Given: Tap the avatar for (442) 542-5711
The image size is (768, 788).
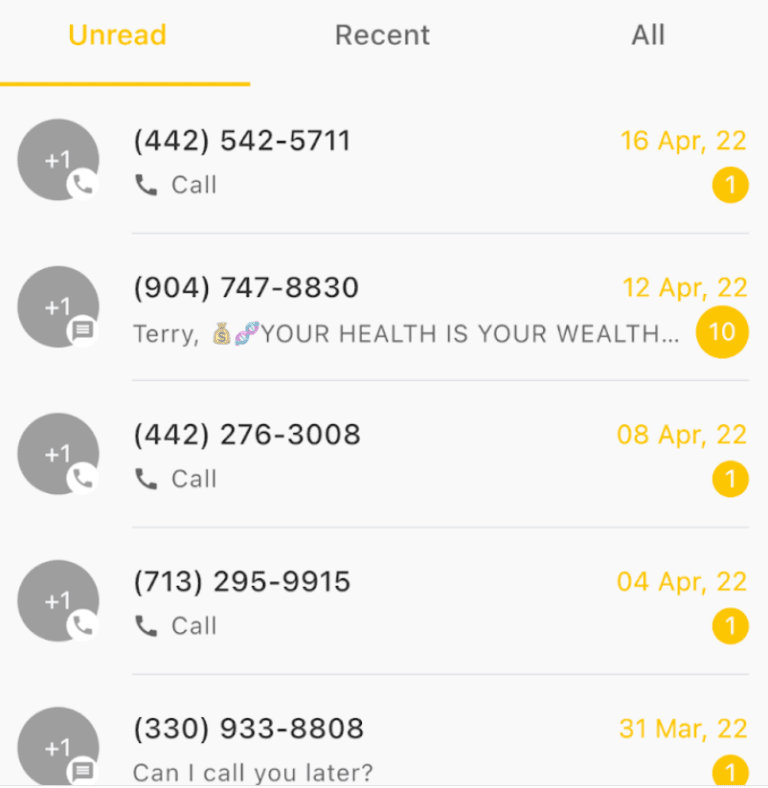Looking at the screenshot, I should (58, 159).
